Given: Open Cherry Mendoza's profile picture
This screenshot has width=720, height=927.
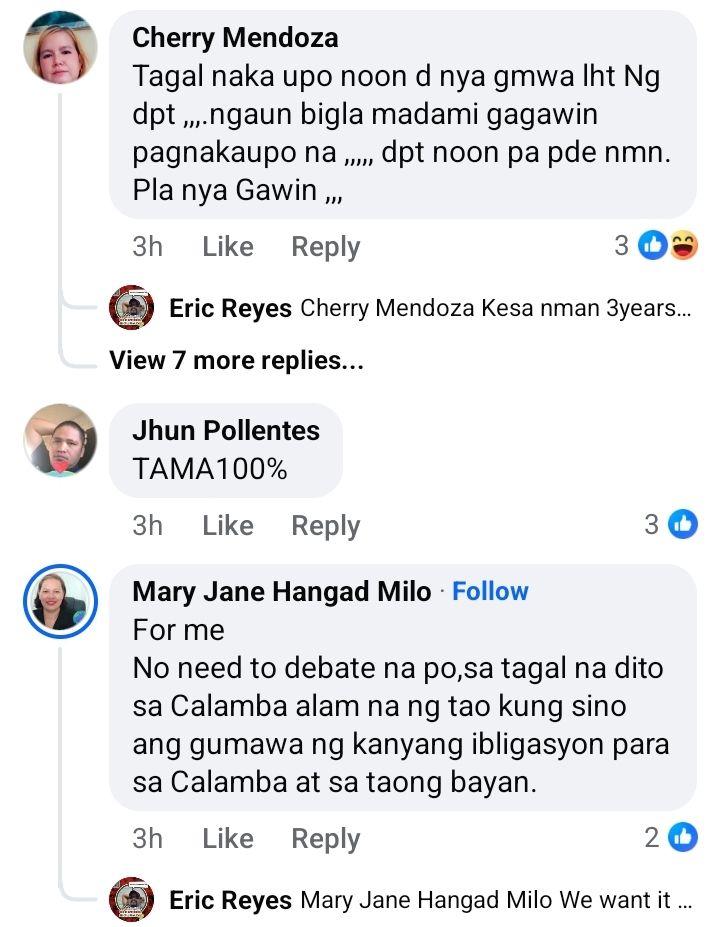Looking at the screenshot, I should click(x=60, y=48).
